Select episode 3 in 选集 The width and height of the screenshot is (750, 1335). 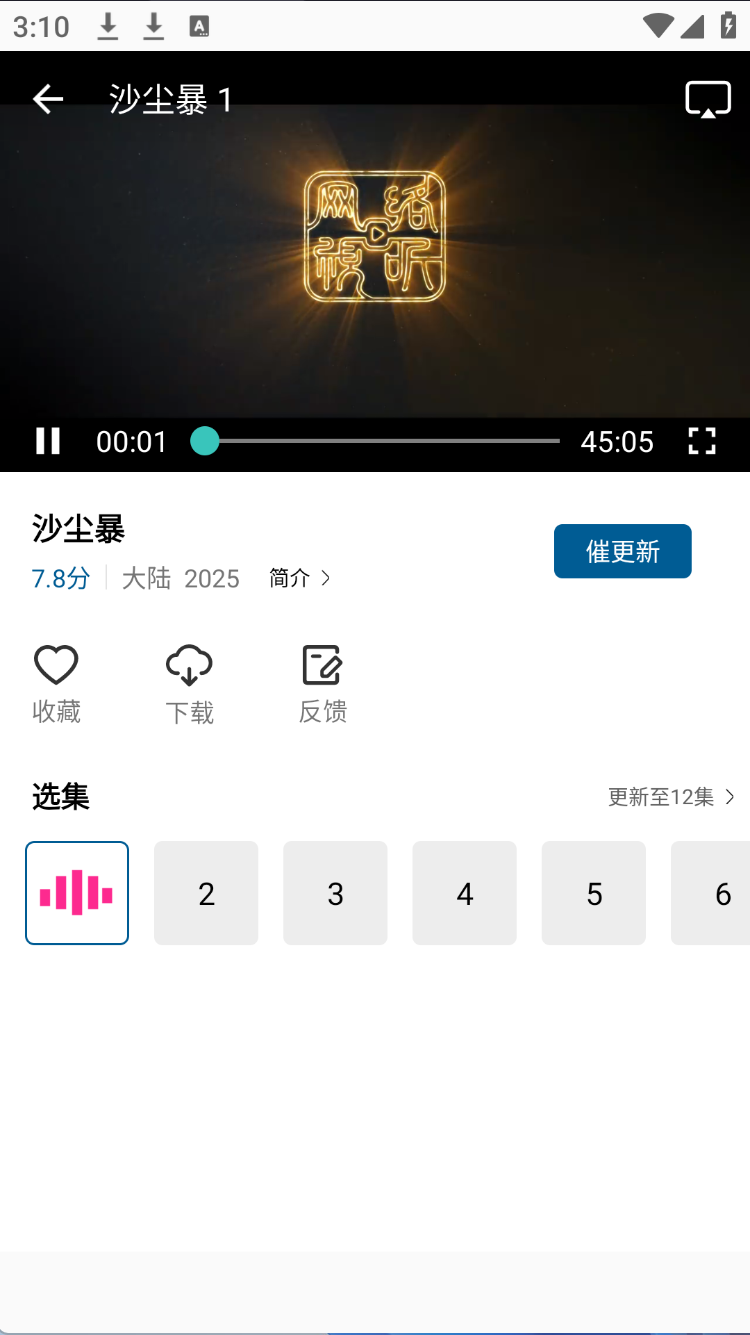pyautogui.click(x=335, y=892)
